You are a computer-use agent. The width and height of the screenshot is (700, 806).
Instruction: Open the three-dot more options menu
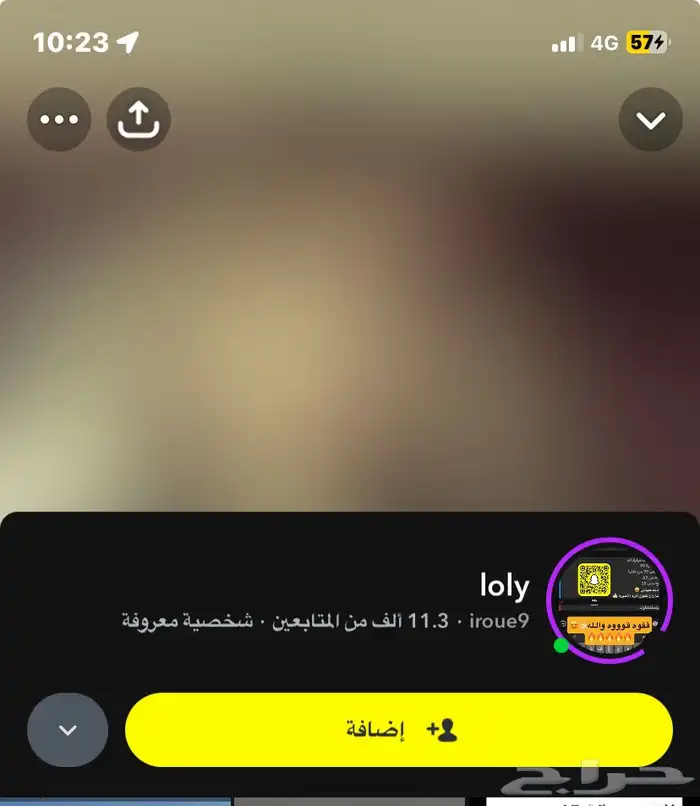tap(59, 119)
